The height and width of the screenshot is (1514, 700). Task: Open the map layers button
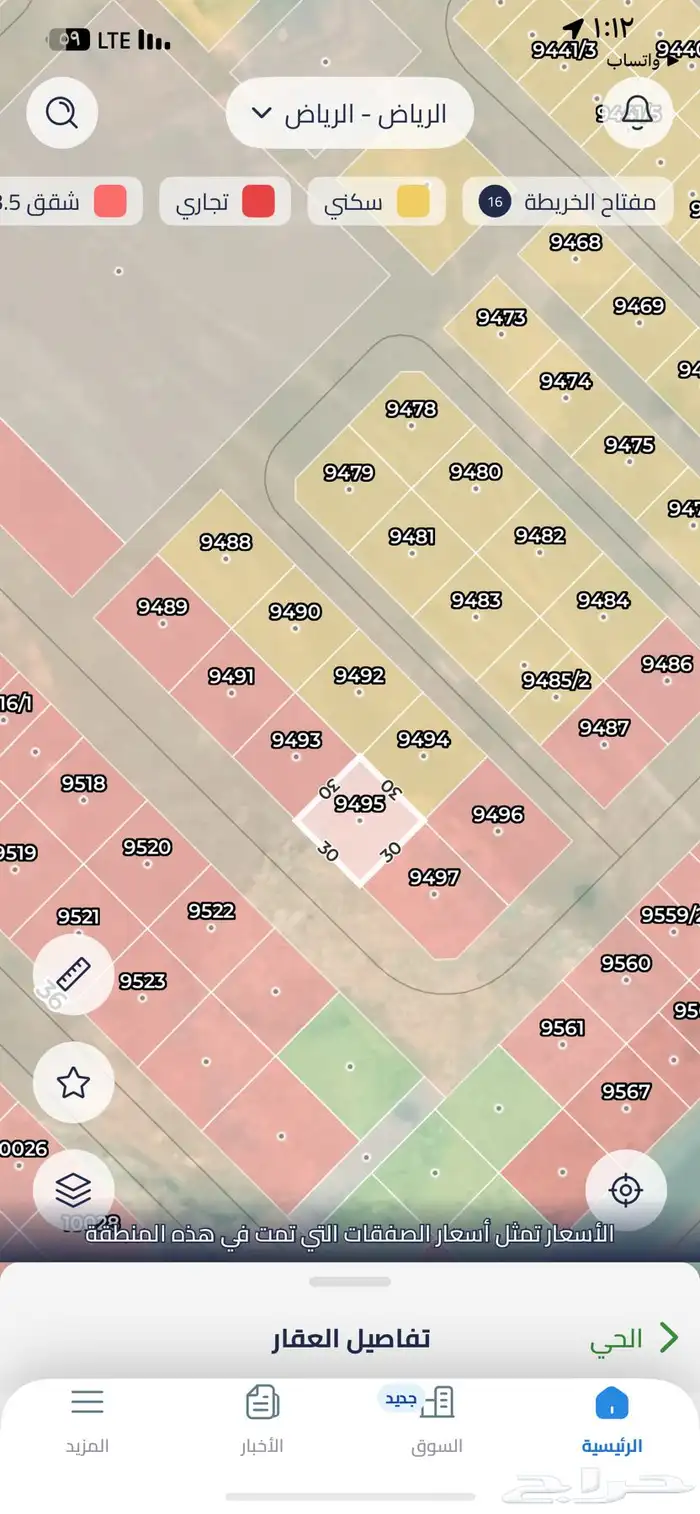[73, 1190]
